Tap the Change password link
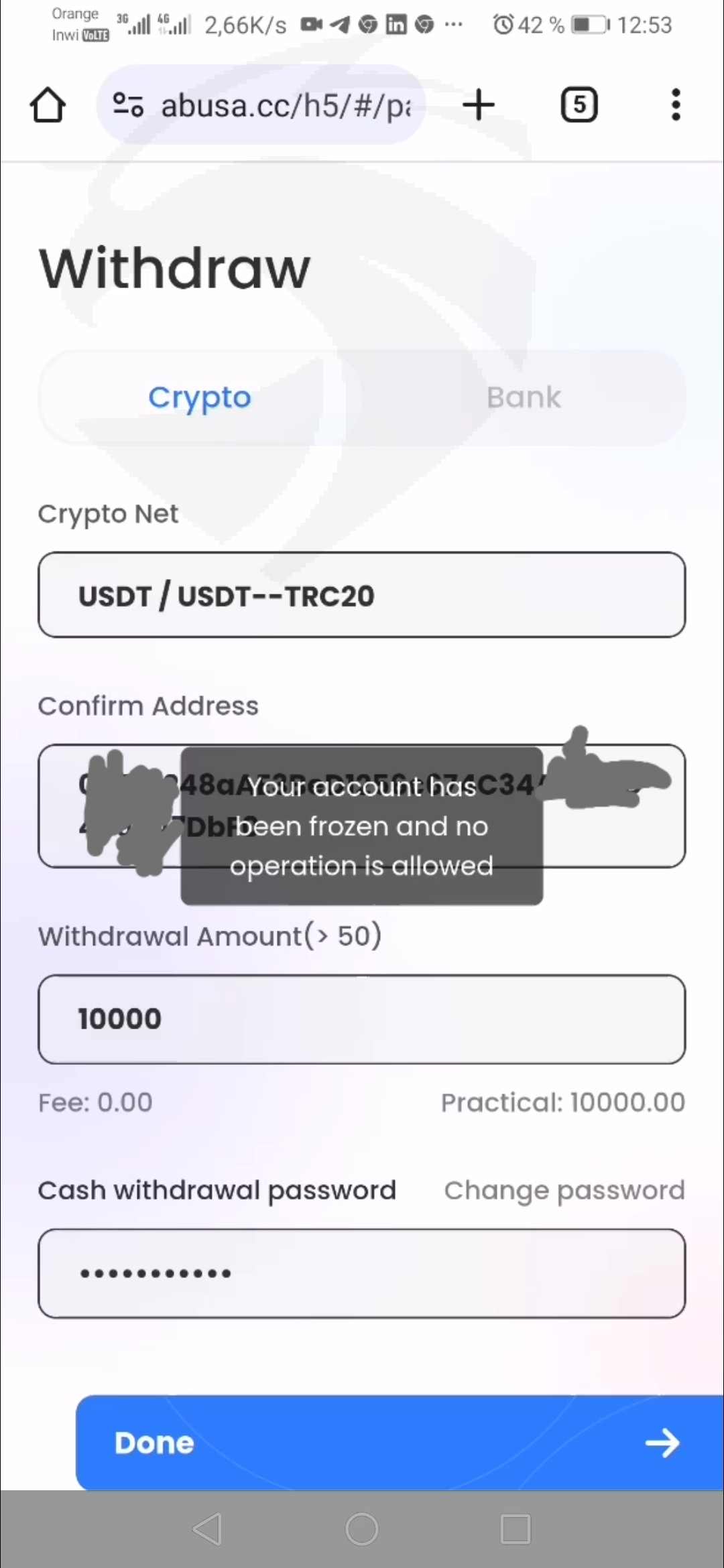 pos(564,1191)
